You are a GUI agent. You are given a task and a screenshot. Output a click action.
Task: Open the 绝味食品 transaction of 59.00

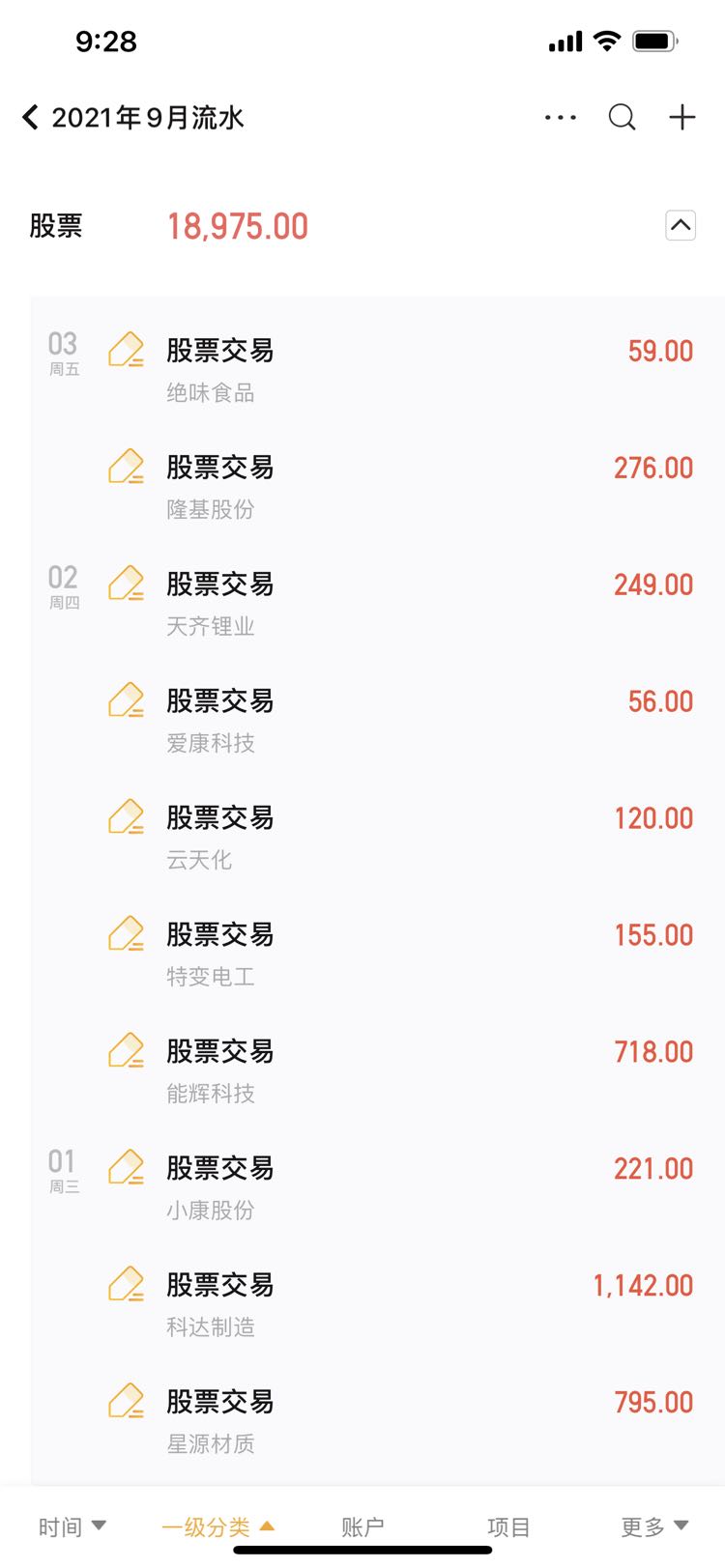click(377, 369)
